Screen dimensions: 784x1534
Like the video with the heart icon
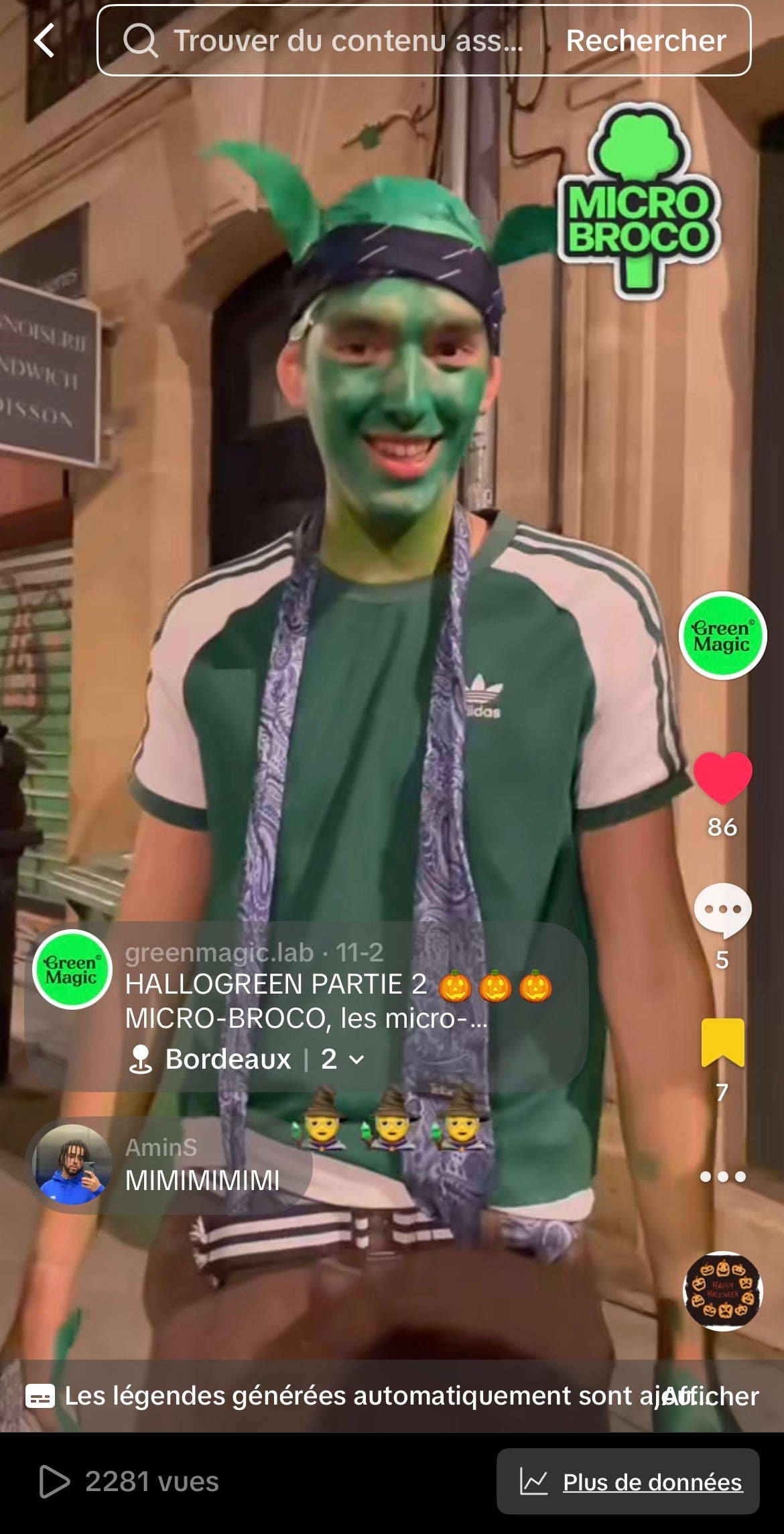(x=722, y=778)
